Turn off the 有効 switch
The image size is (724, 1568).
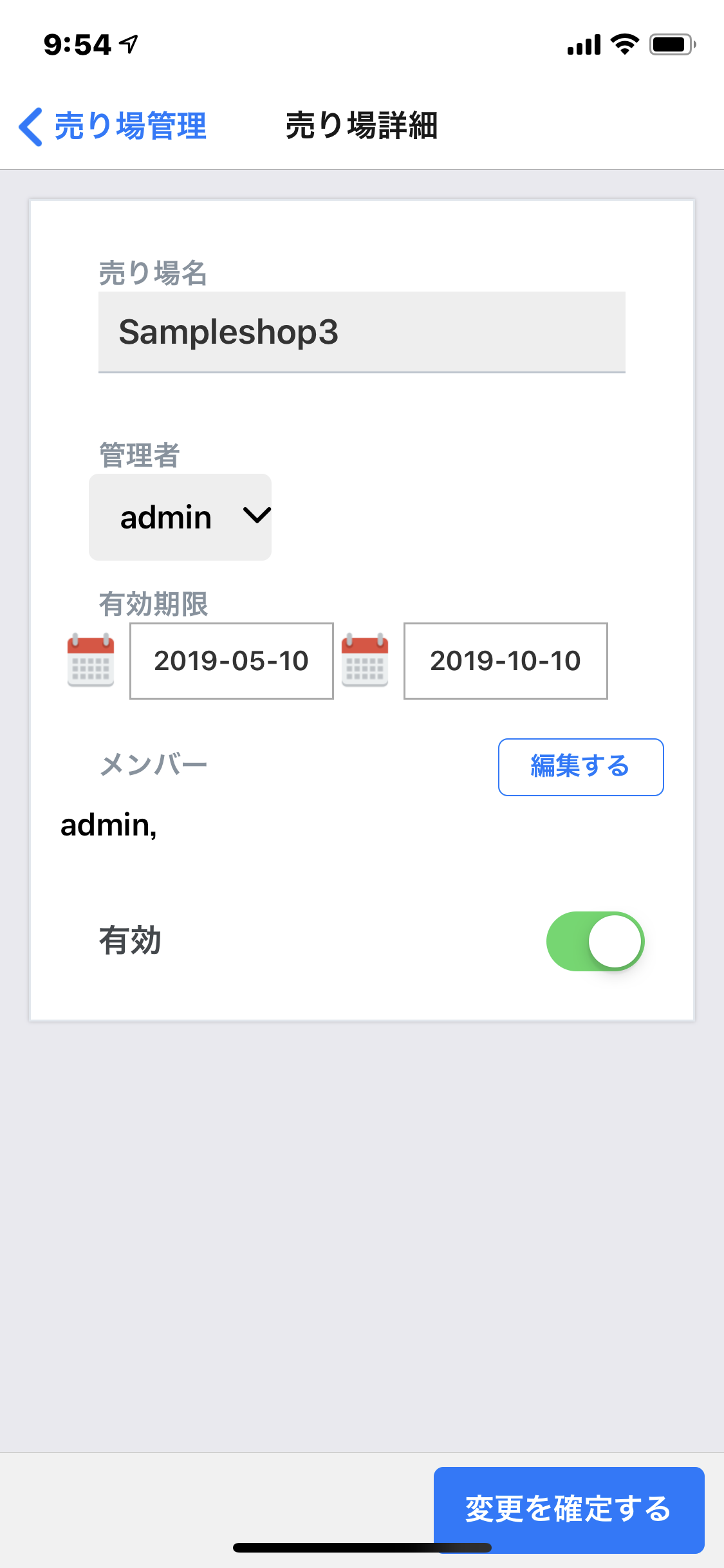point(595,941)
